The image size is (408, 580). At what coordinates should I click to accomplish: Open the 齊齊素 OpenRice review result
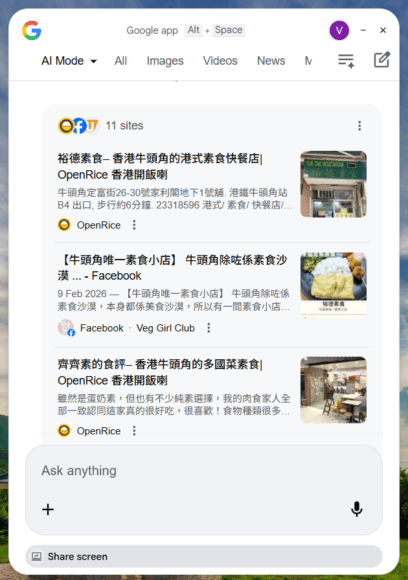coord(160,372)
